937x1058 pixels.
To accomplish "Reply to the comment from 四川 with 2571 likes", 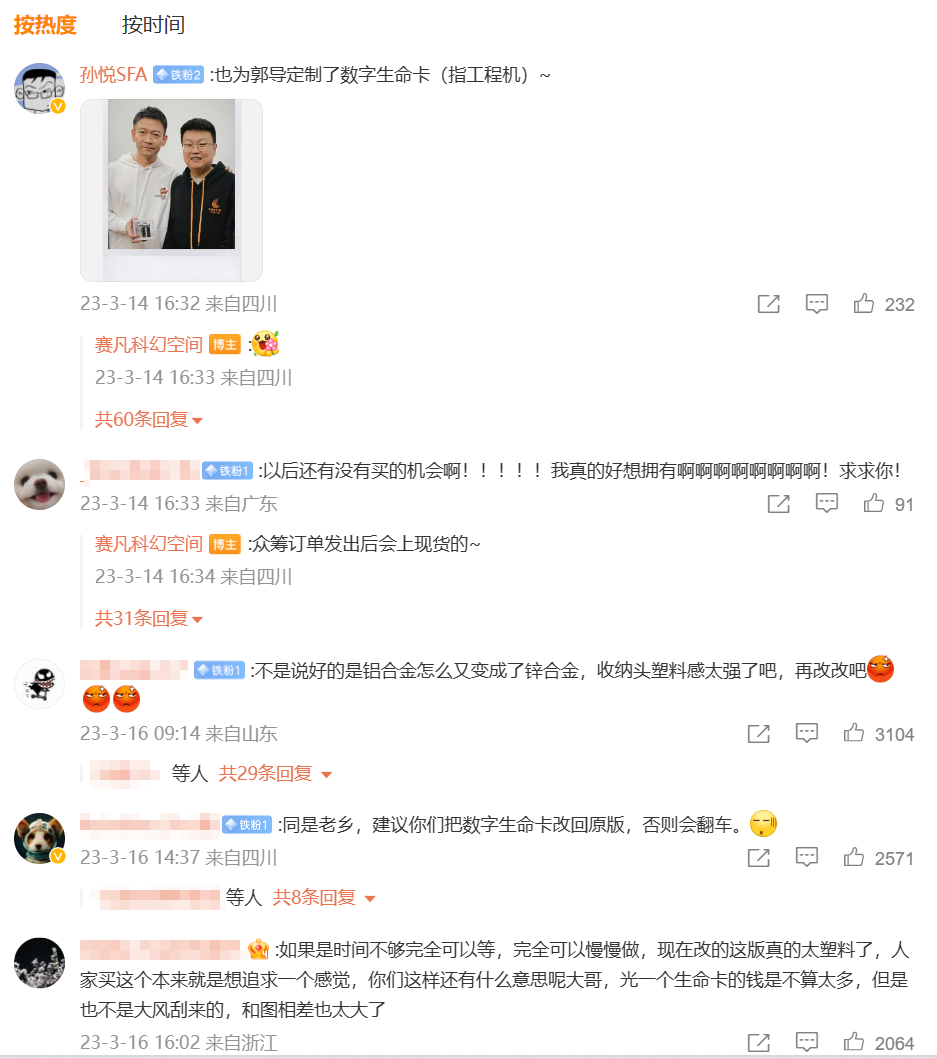I will coord(806,857).
